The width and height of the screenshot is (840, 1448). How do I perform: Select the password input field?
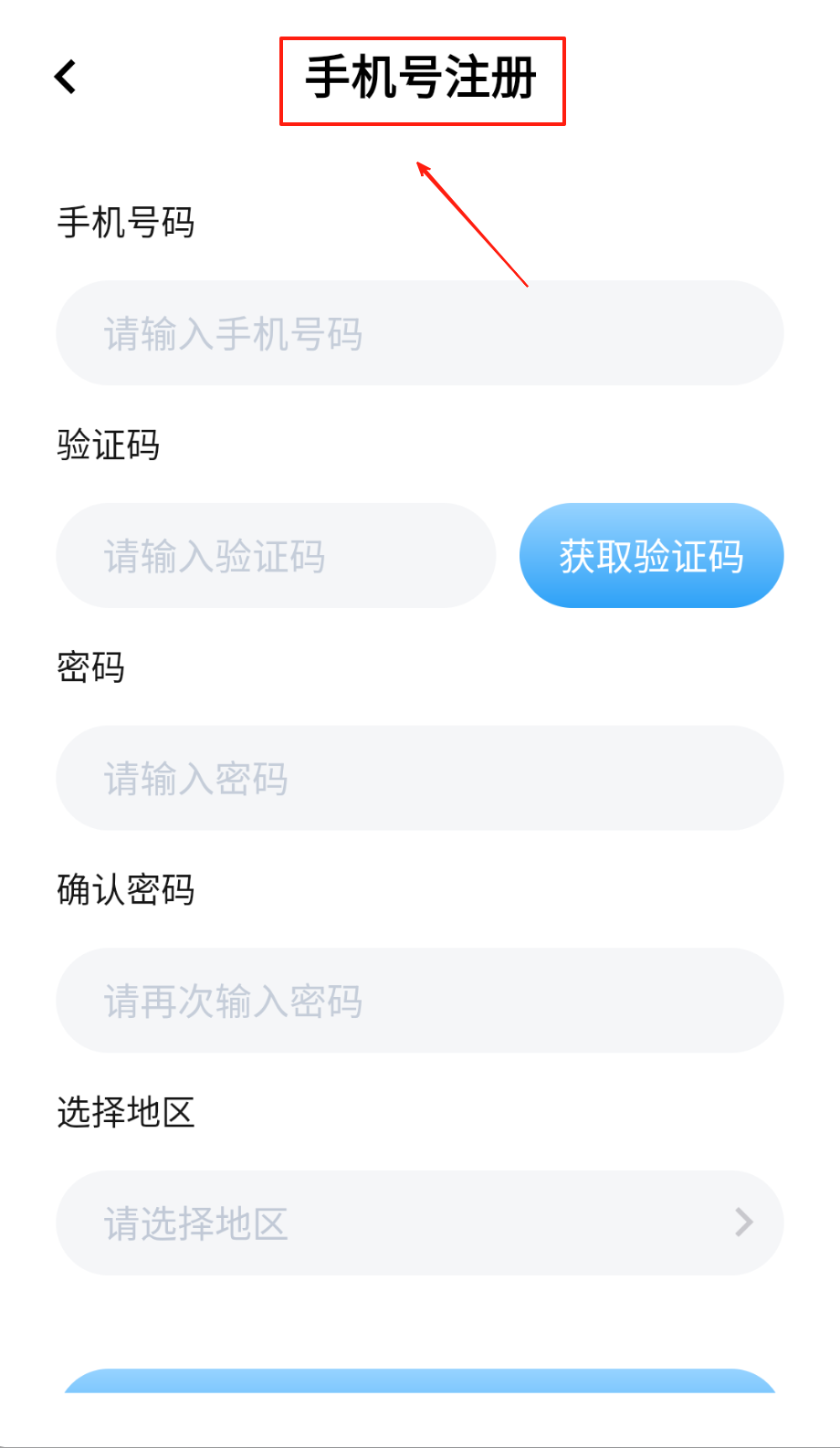[420, 779]
